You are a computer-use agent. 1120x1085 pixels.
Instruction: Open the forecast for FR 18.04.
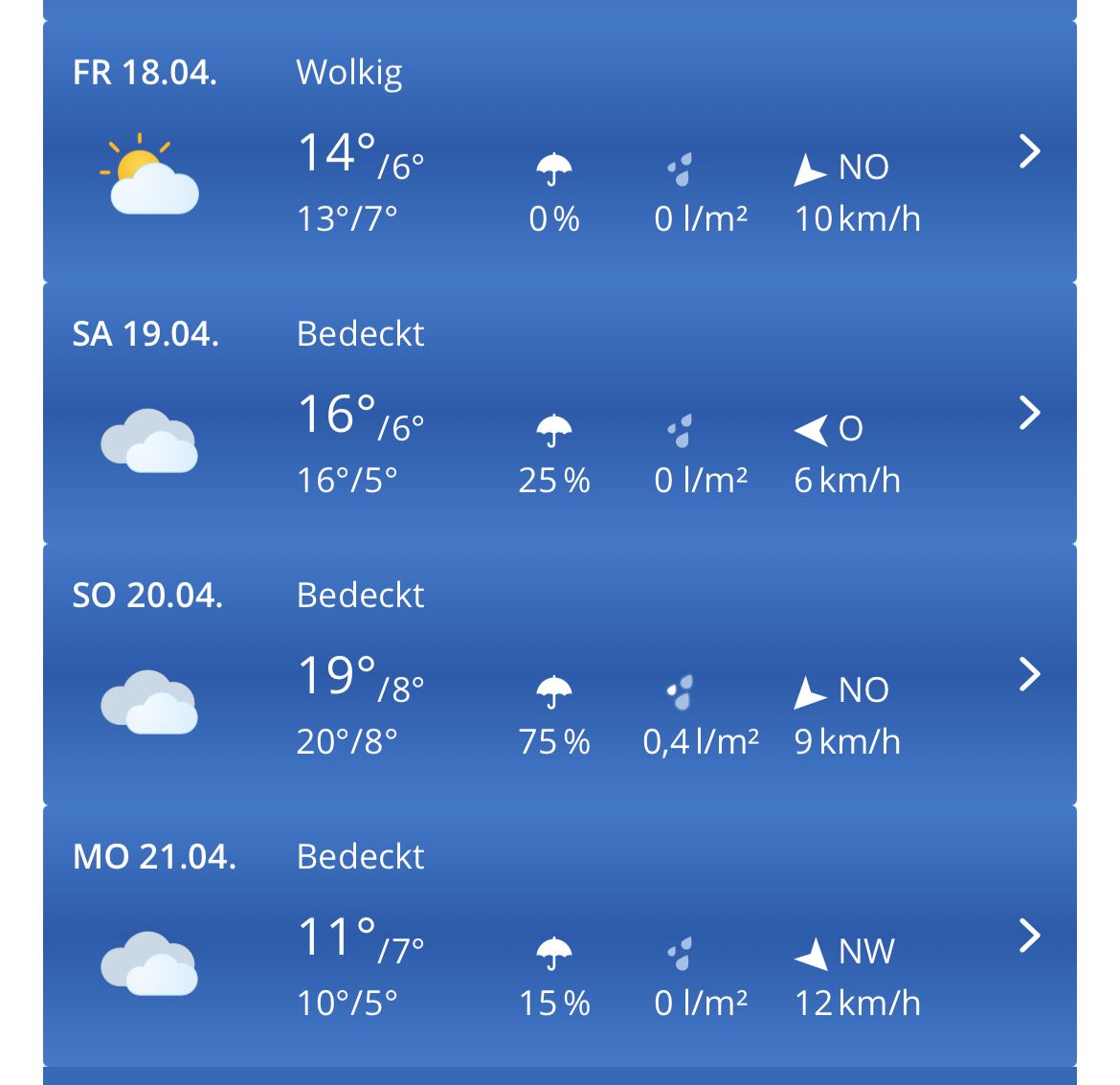click(x=1029, y=151)
